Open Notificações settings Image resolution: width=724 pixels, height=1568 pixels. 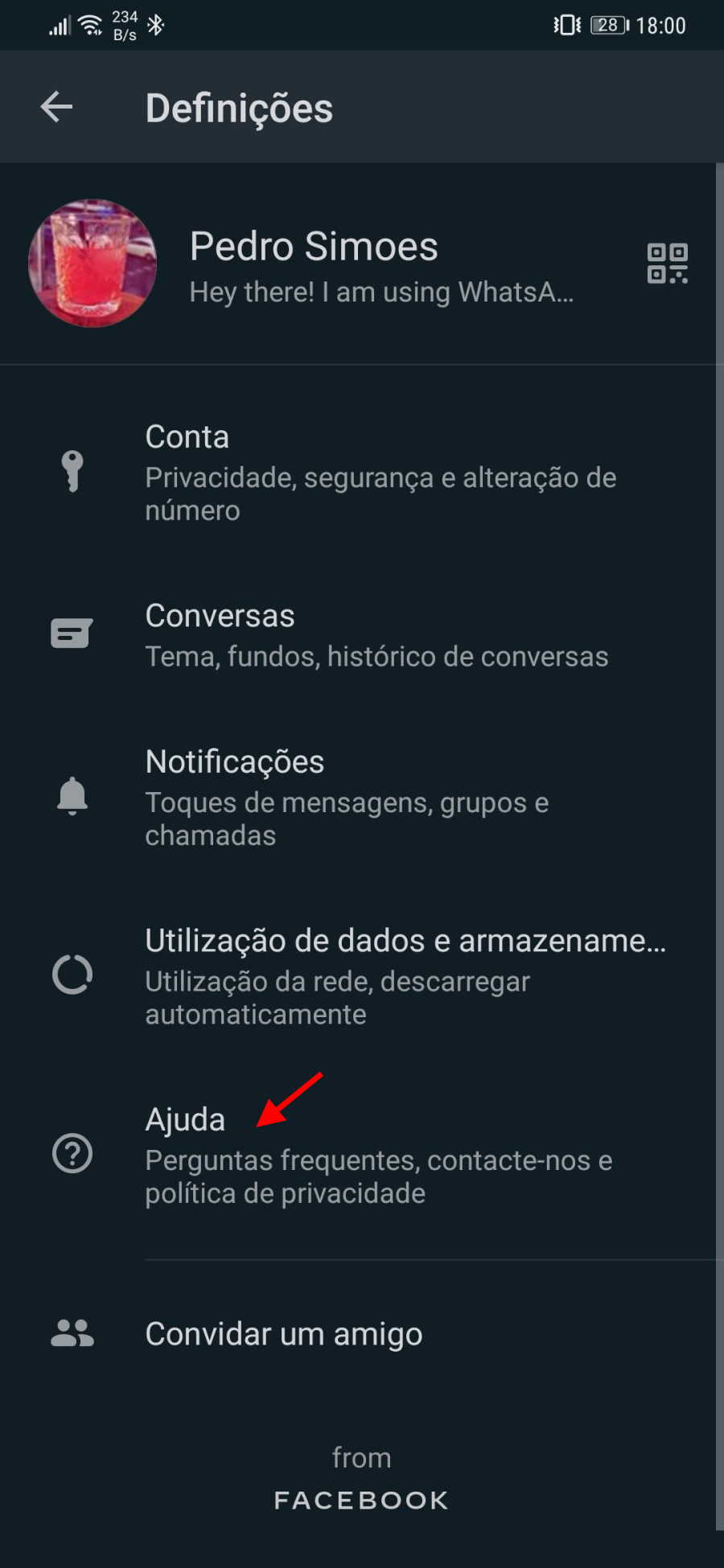(x=358, y=797)
